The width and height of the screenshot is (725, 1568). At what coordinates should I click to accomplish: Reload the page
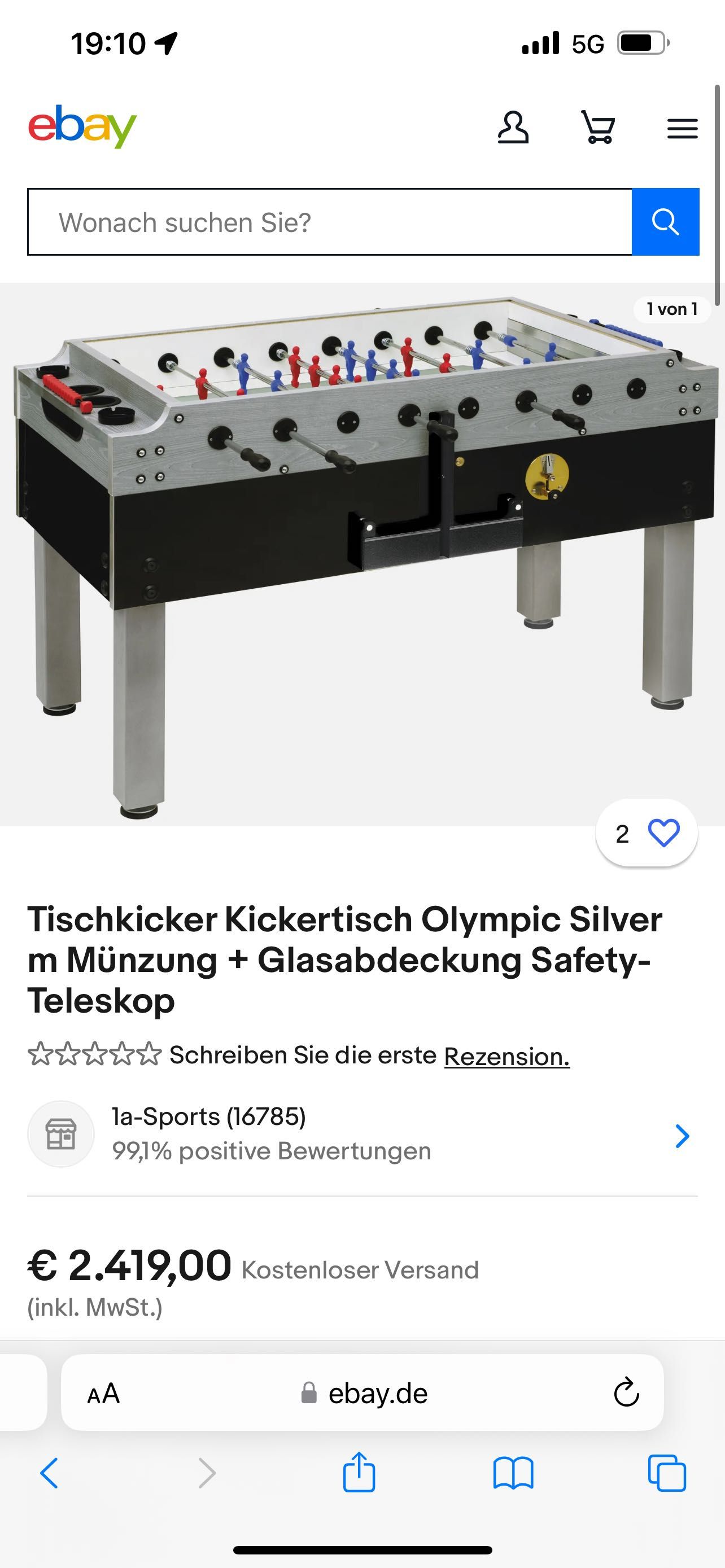626,1392
